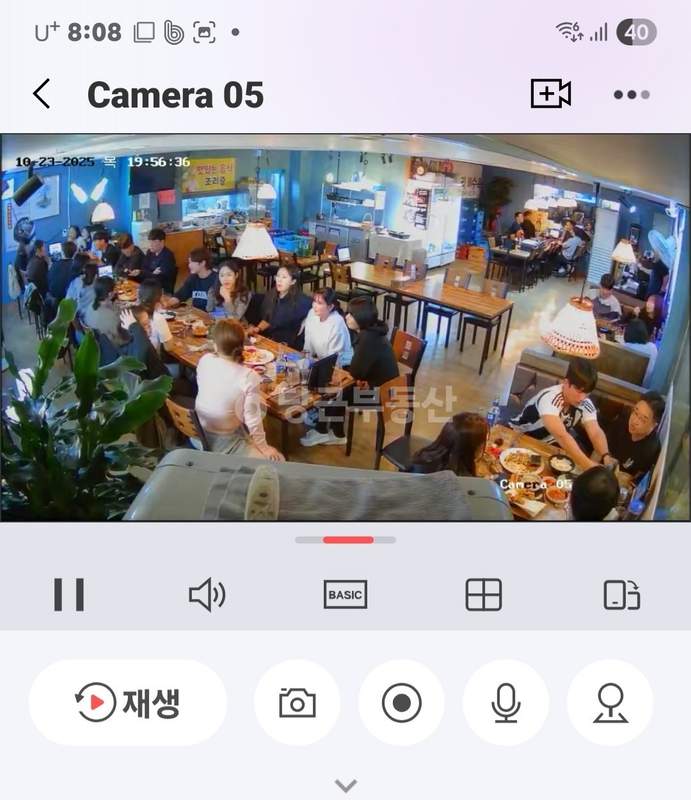
Task: Open the PTZ joystick control
Action: [610, 703]
